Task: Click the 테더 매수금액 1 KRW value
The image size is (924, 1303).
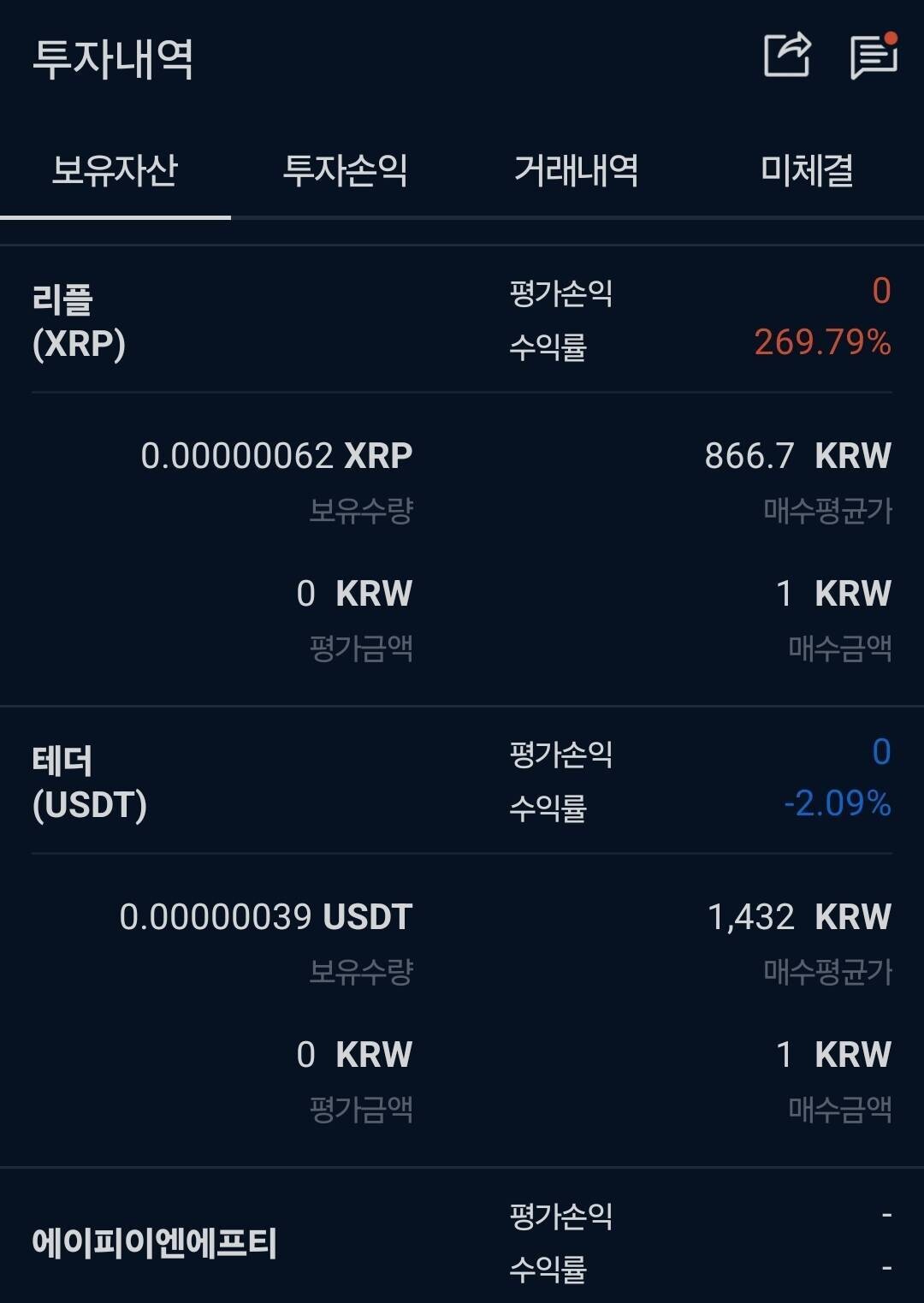Action: [834, 1055]
